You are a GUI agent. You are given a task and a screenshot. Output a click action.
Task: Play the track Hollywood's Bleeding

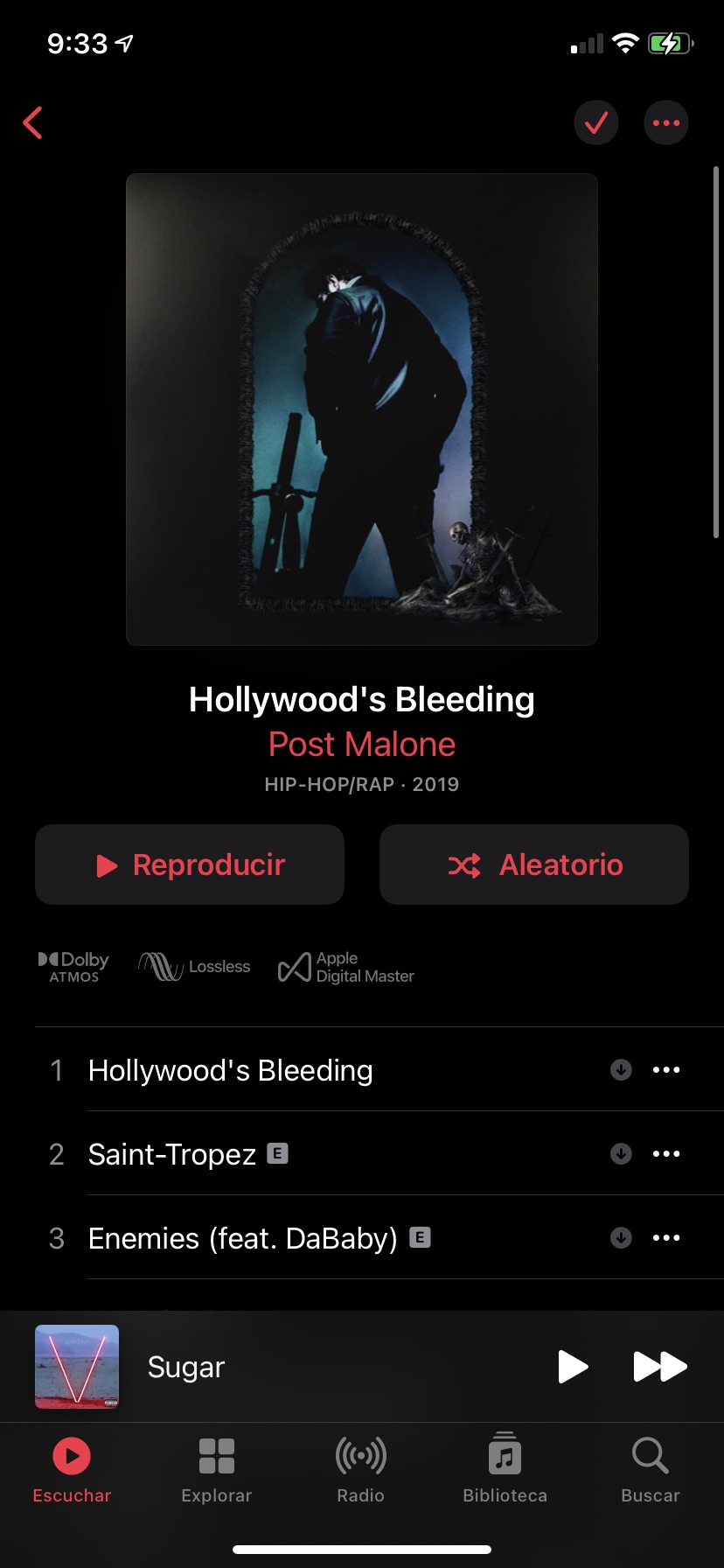231,1070
